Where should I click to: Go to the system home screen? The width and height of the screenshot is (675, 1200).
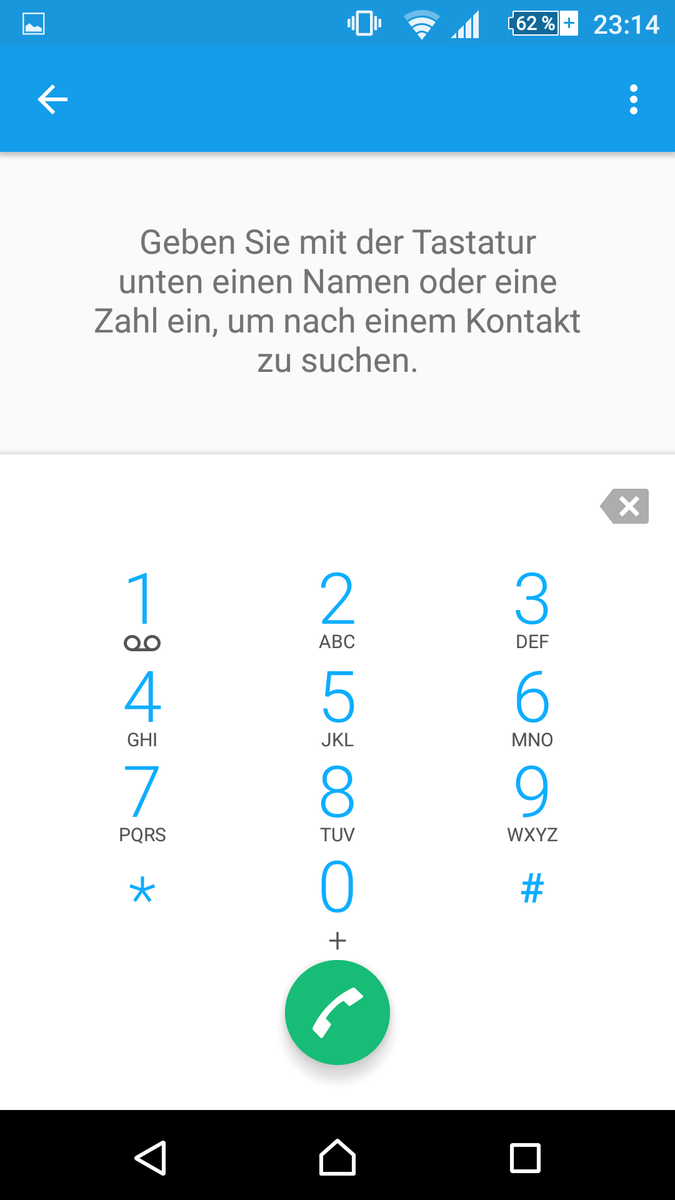[337, 1157]
